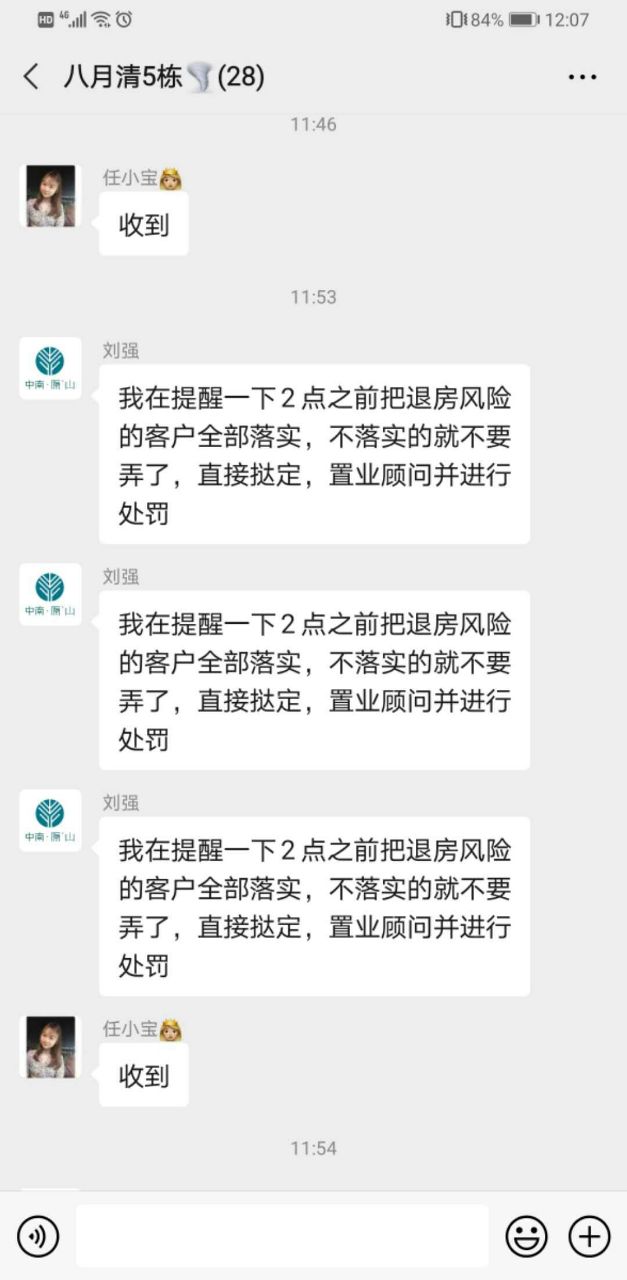Open the plus attachment menu
The width and height of the screenshot is (627, 1280).
point(589,1237)
